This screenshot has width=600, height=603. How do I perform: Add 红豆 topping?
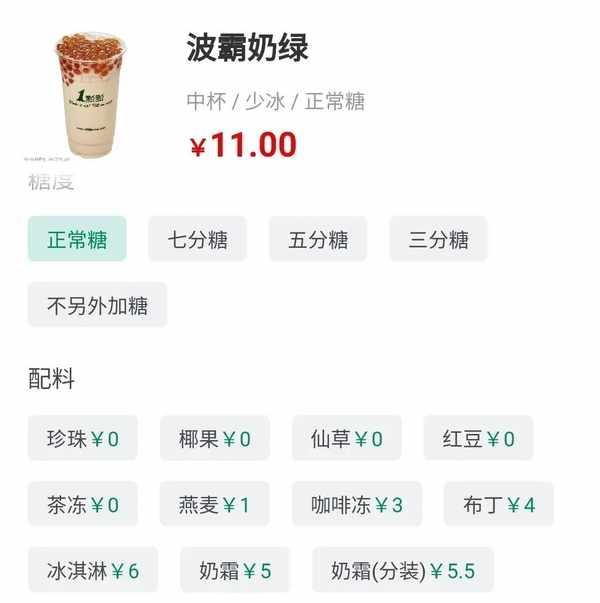pos(478,438)
